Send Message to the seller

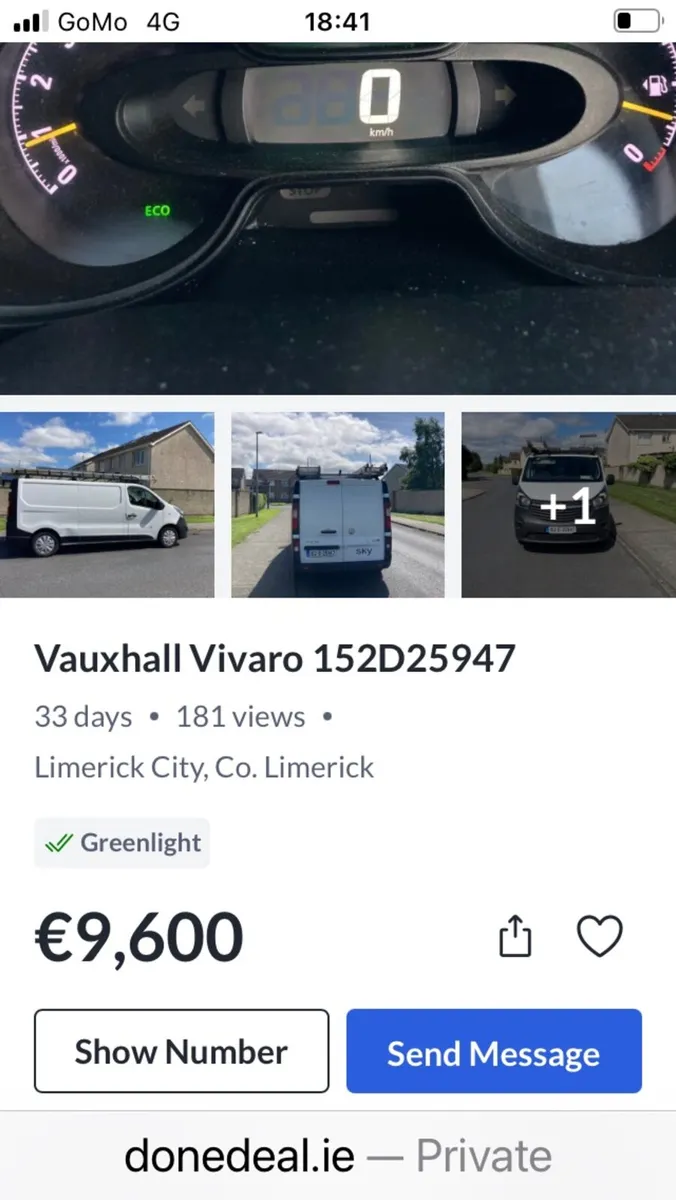pyautogui.click(x=494, y=1051)
